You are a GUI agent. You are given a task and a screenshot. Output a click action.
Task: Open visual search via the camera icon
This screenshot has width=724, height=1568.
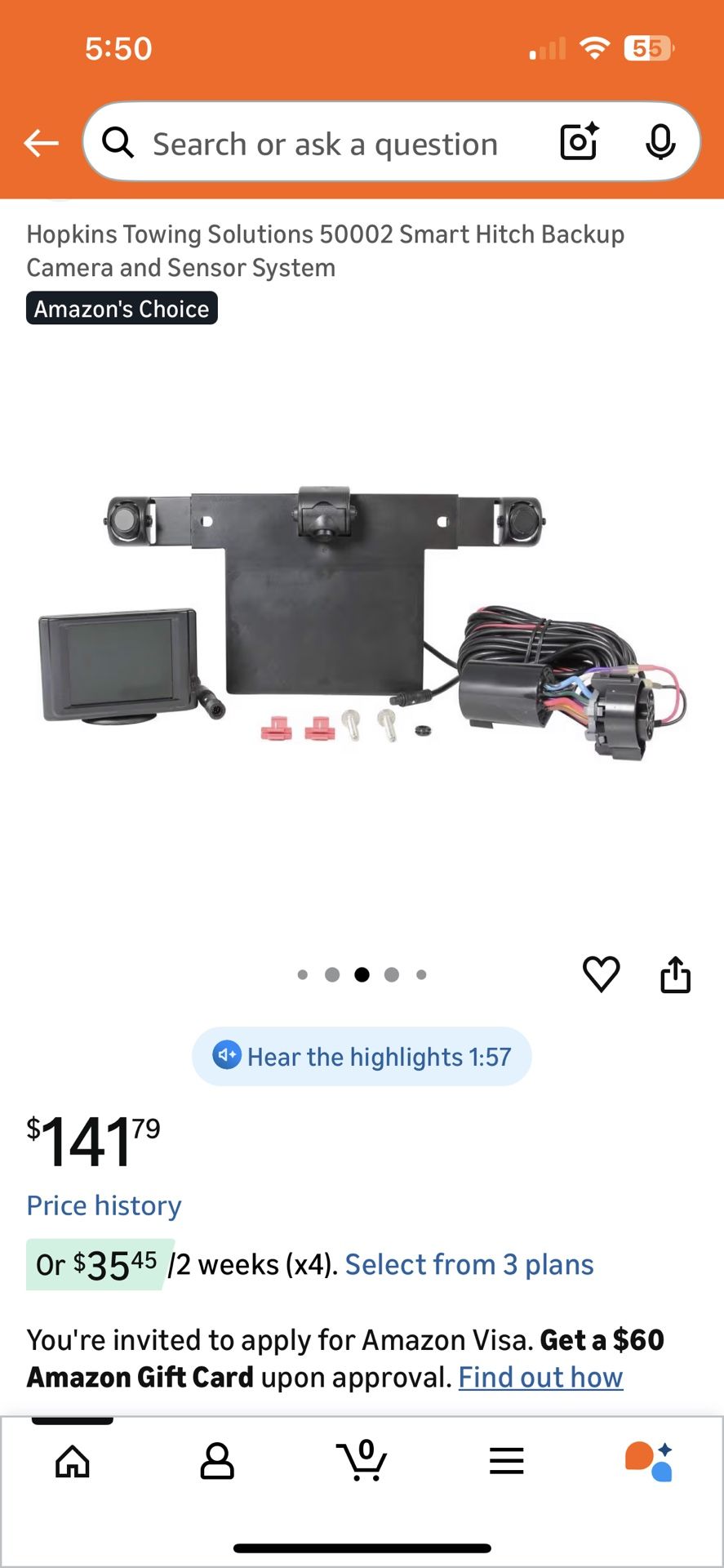point(577,142)
